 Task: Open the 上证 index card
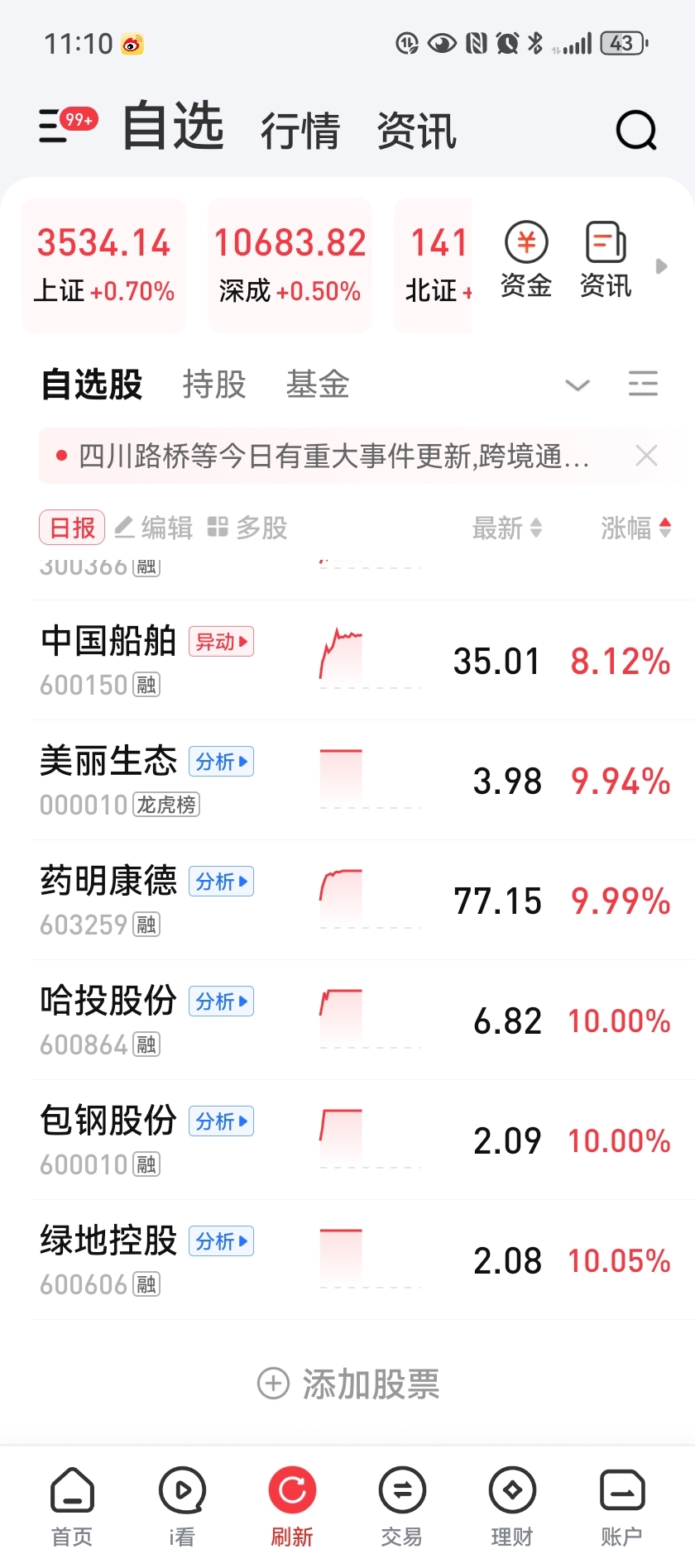coord(104,265)
